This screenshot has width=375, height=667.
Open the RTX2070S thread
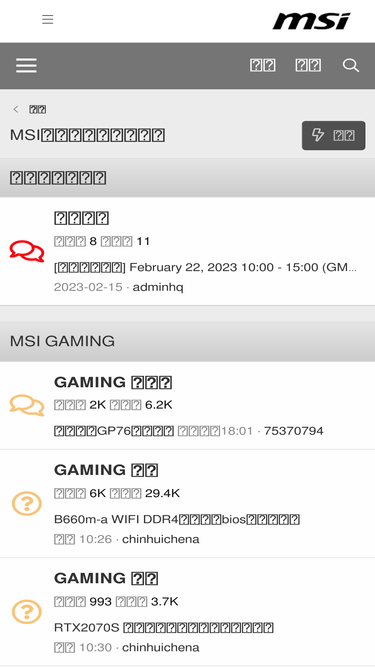click(x=164, y=627)
